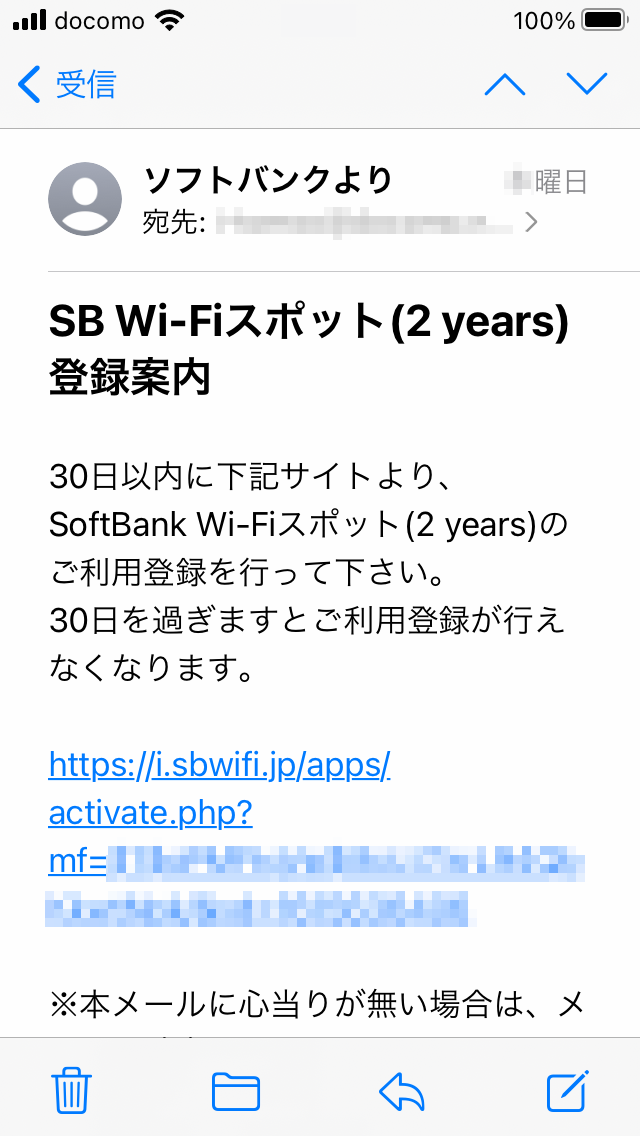Show the next message with down arrow
The height and width of the screenshot is (1136, 640).
tap(587, 85)
